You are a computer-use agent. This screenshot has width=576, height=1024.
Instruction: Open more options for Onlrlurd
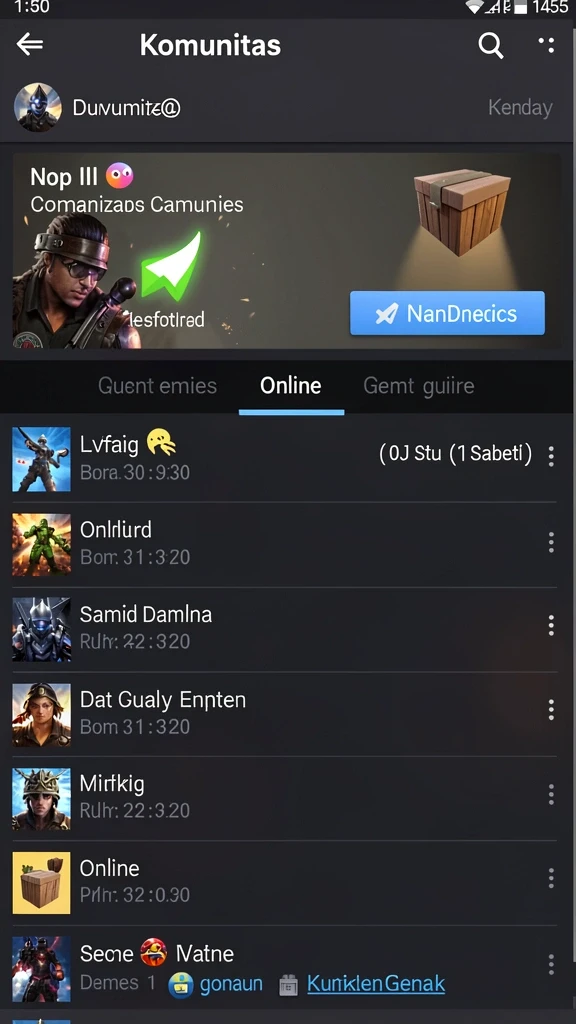(x=551, y=541)
